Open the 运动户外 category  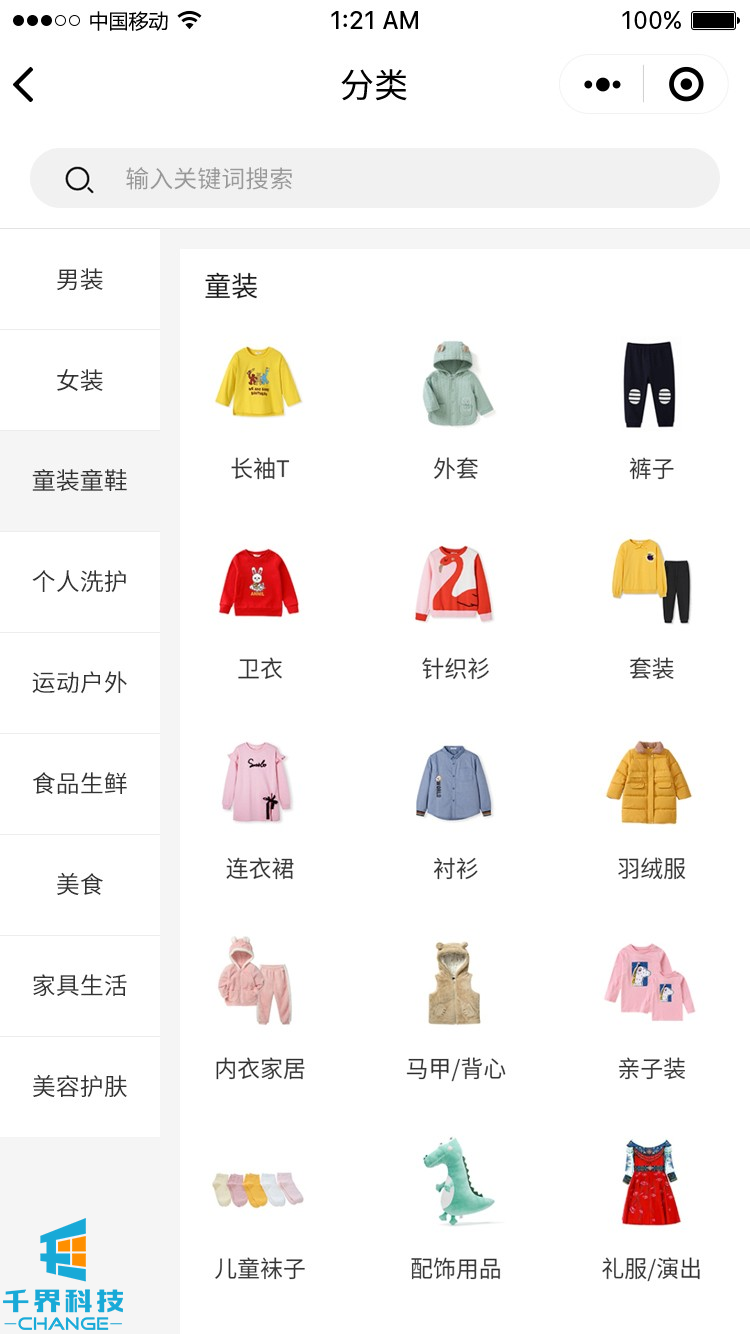[80, 683]
